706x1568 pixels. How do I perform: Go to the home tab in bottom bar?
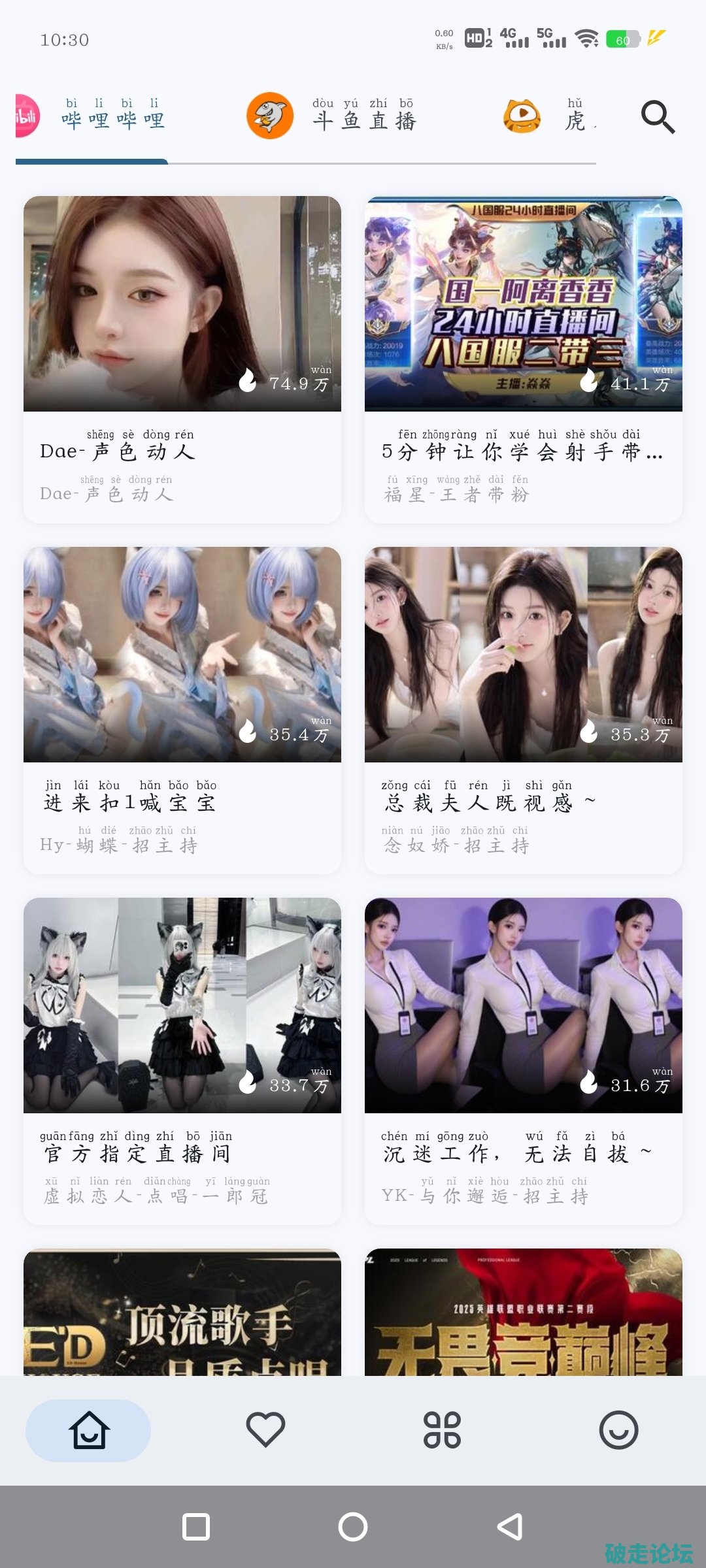pos(89,1430)
